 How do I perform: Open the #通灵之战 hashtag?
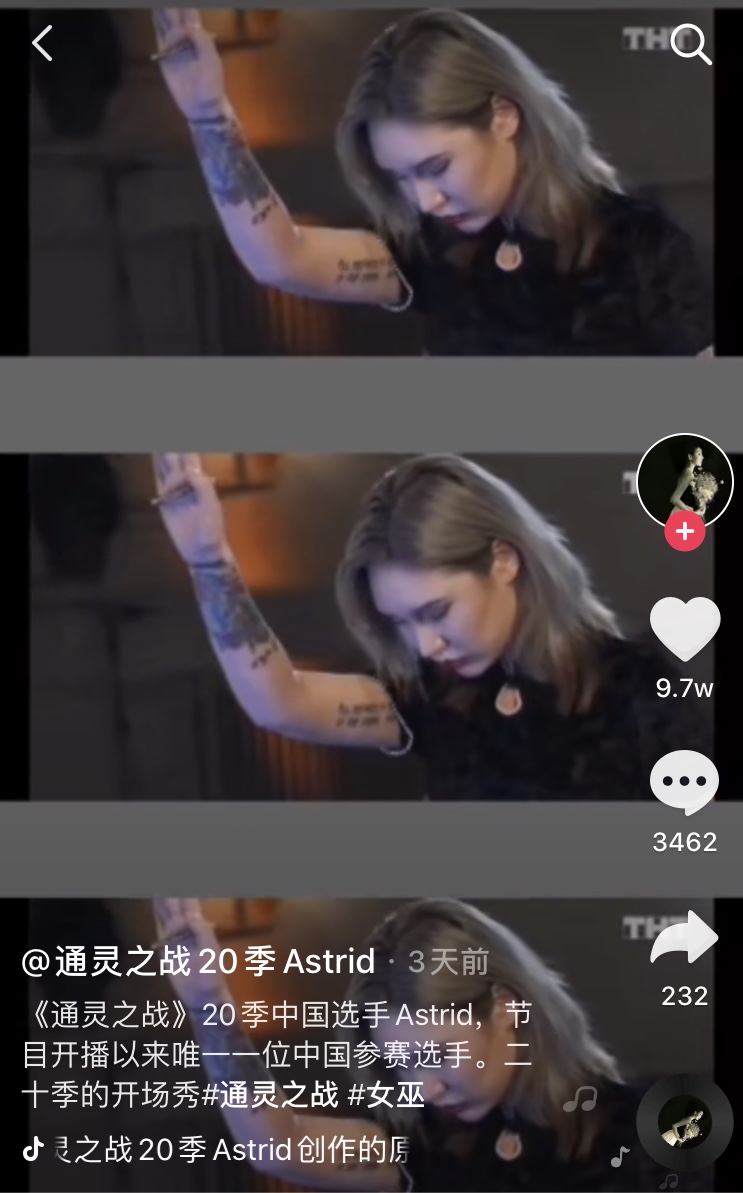point(270,1095)
